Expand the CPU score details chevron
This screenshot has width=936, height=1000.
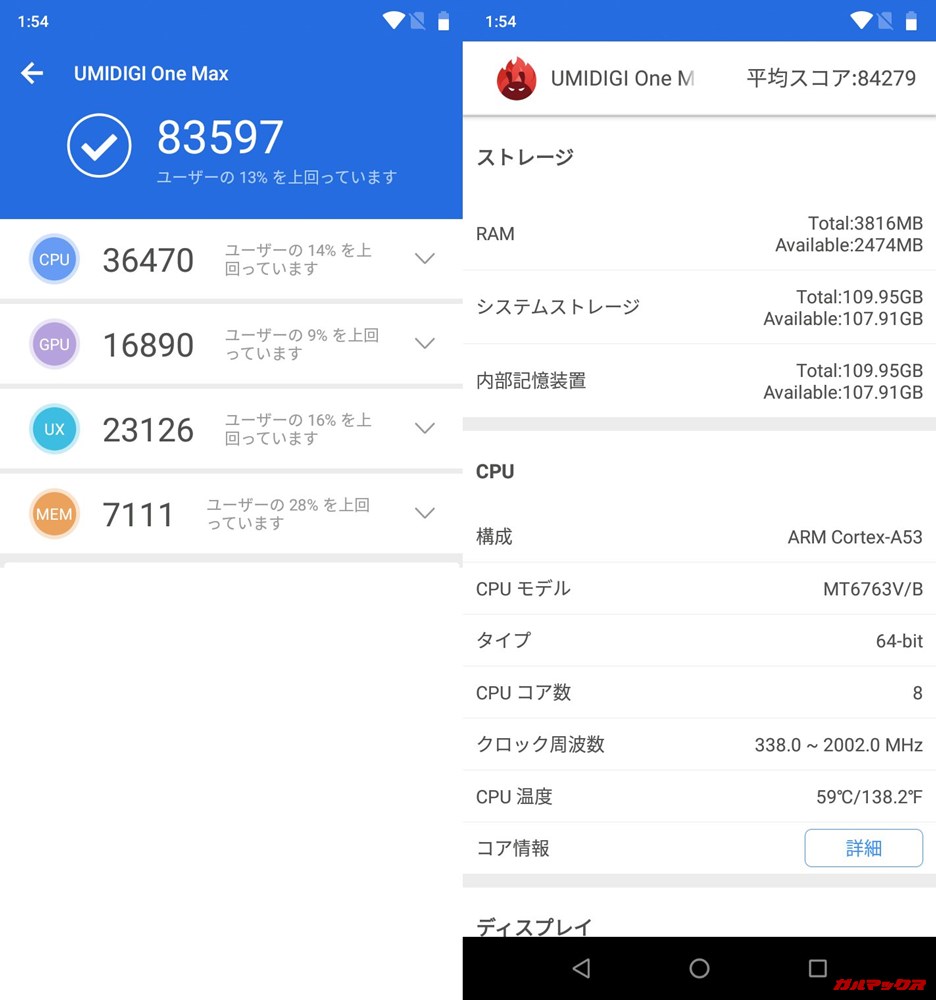pyautogui.click(x=424, y=259)
